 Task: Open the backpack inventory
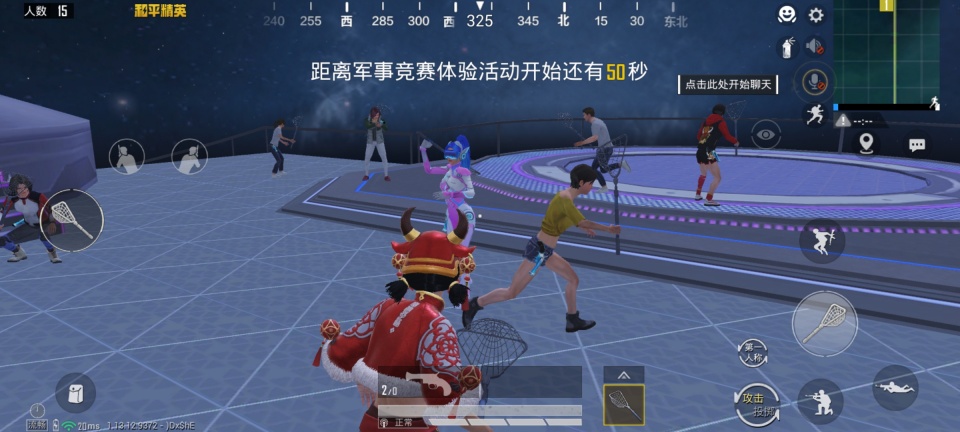75,392
